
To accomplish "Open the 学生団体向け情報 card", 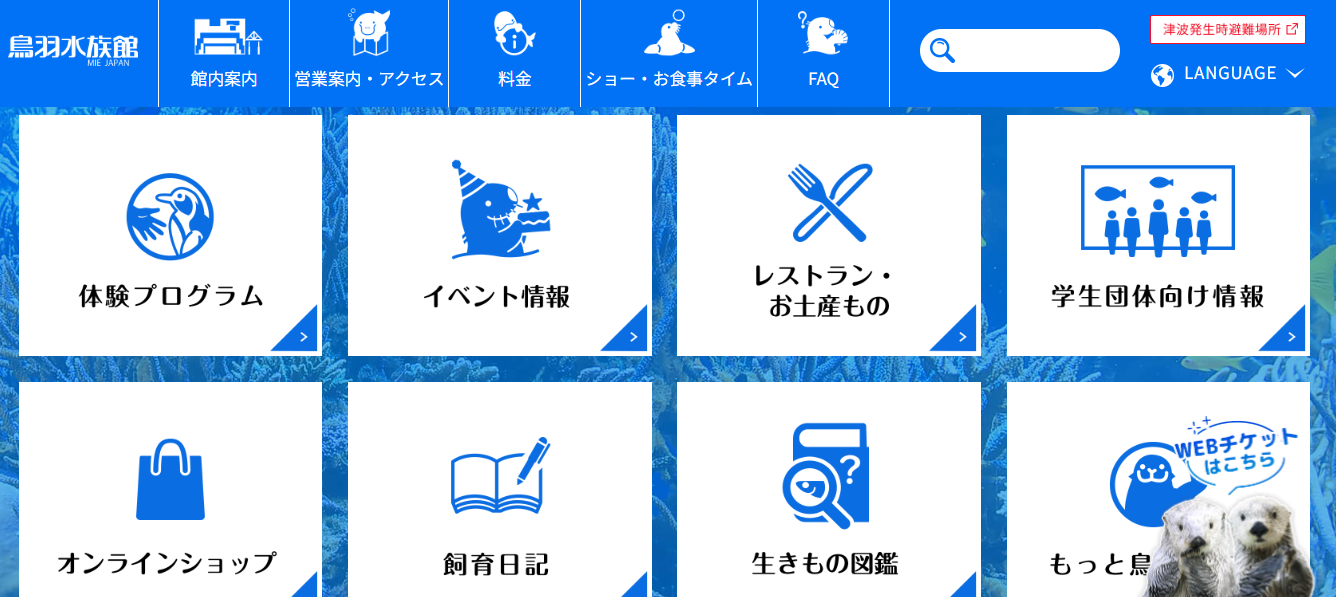I will 1157,235.
